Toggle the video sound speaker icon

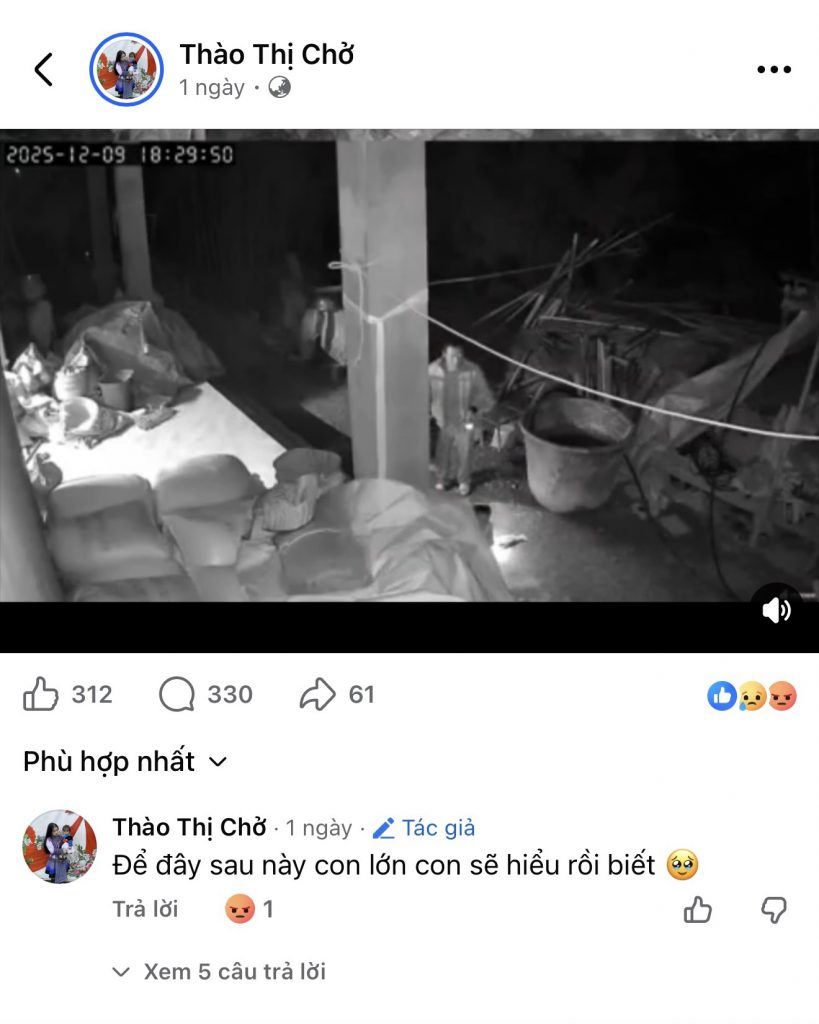click(776, 610)
